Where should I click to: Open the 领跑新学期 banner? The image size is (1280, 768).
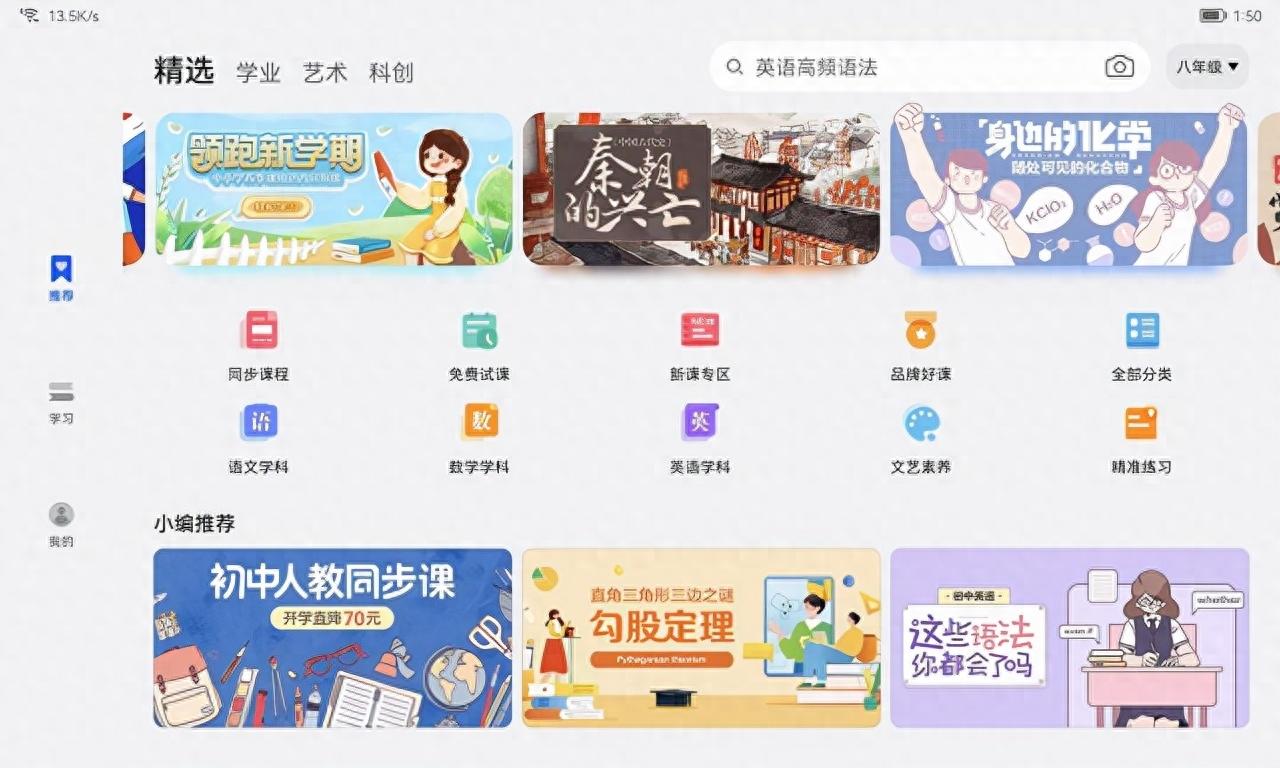334,189
